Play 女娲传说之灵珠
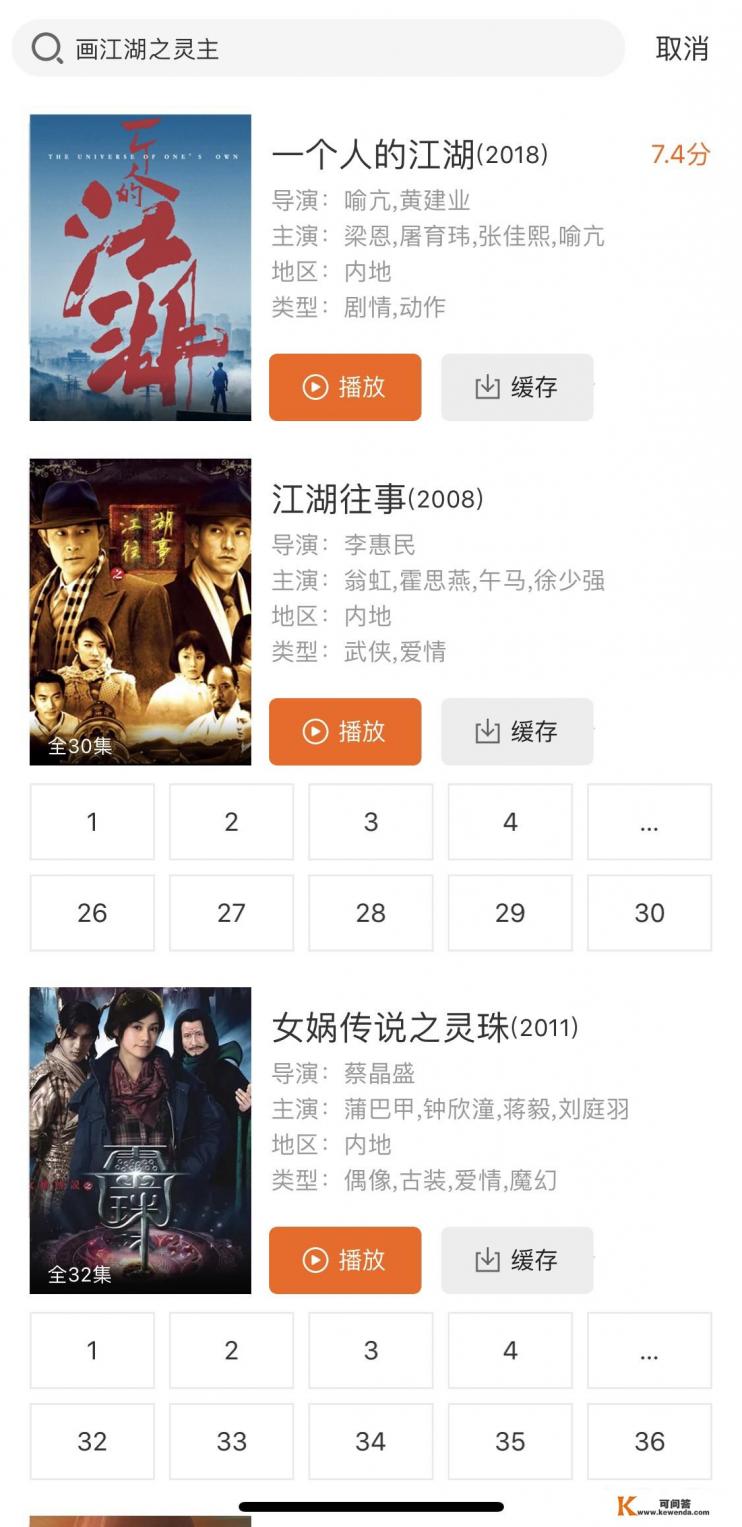Screen dimensions: 742x1527 click(345, 1260)
